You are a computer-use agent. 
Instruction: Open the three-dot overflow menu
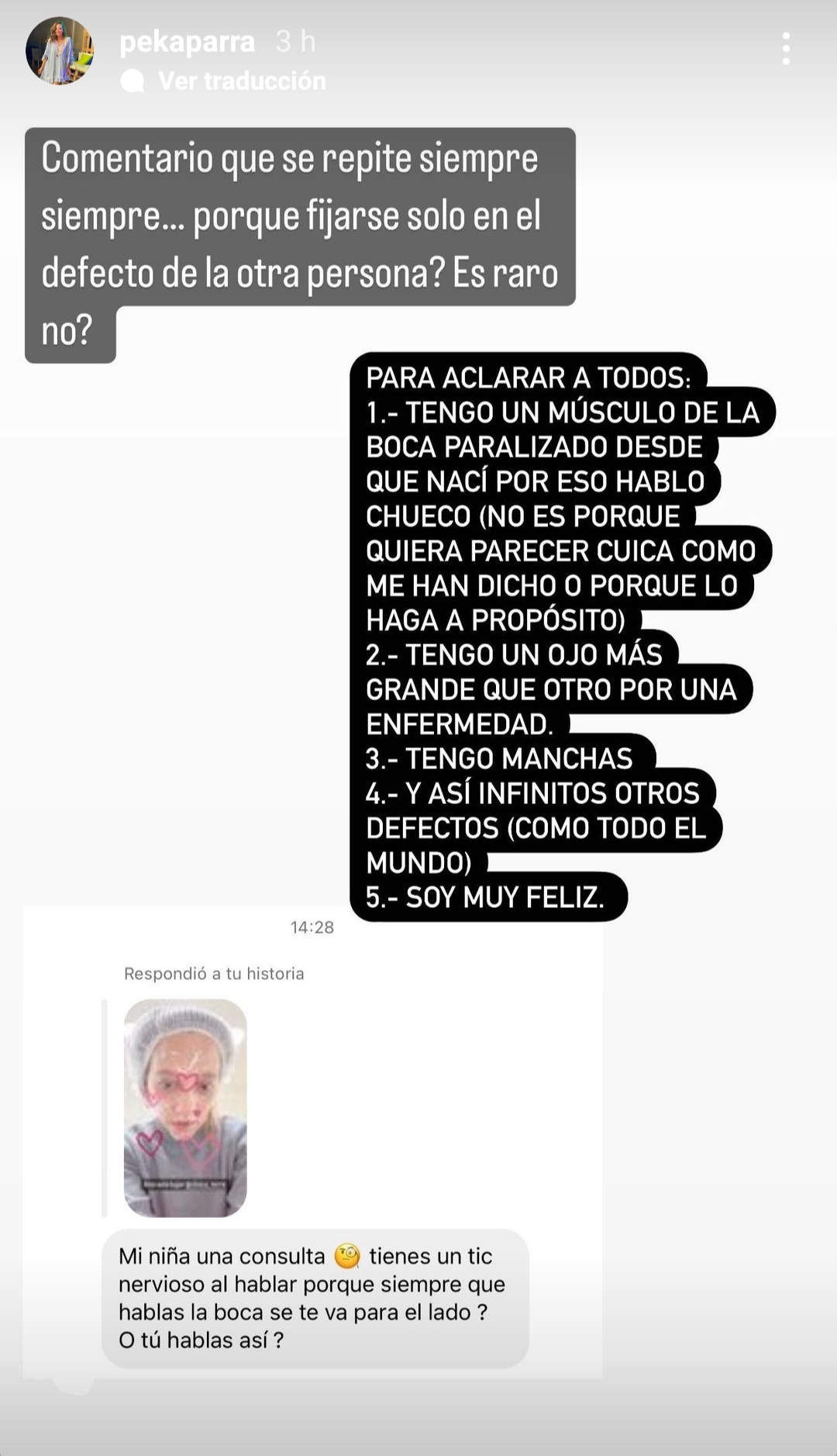(786, 49)
